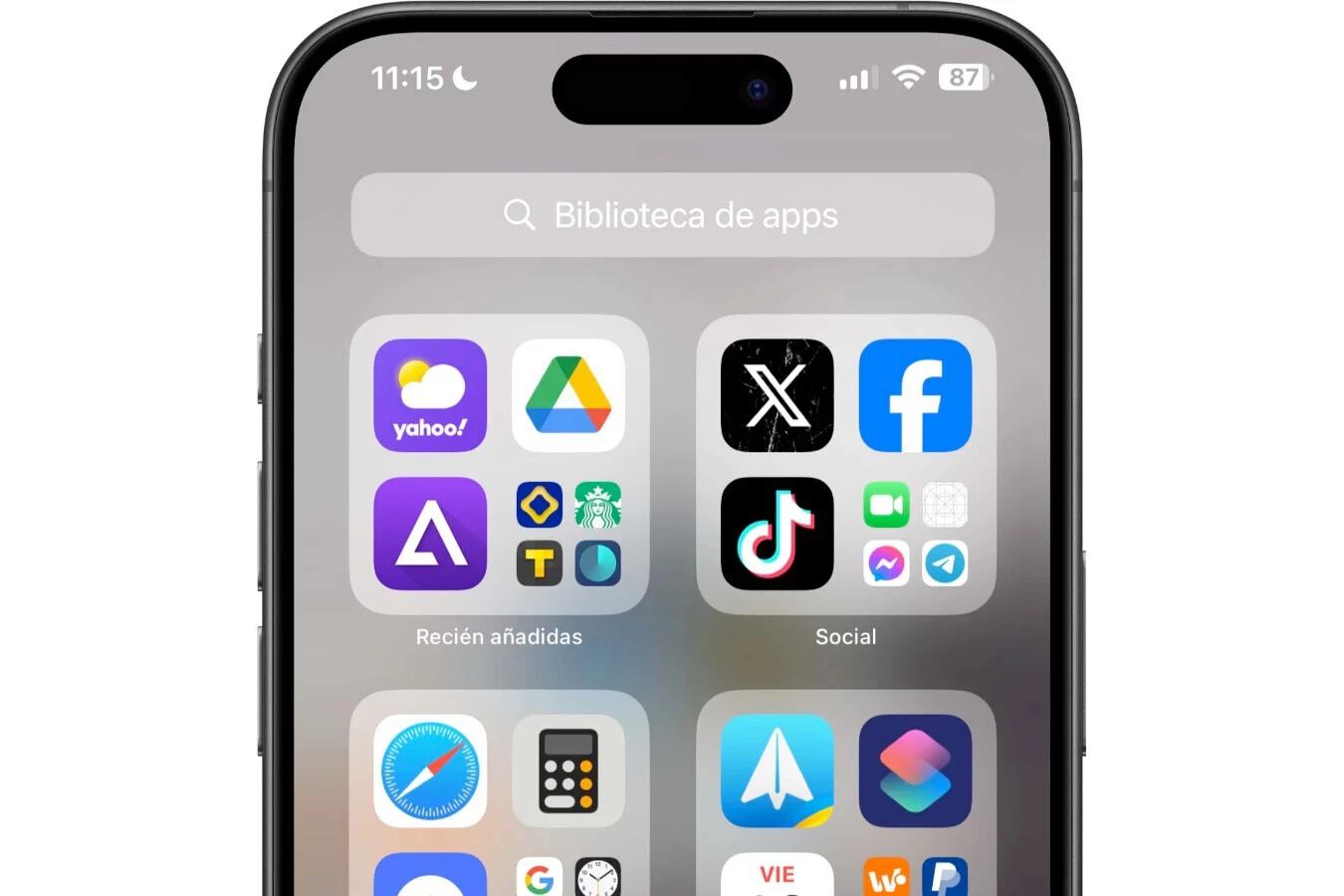
Task: Open Google Drive
Action: 568,395
